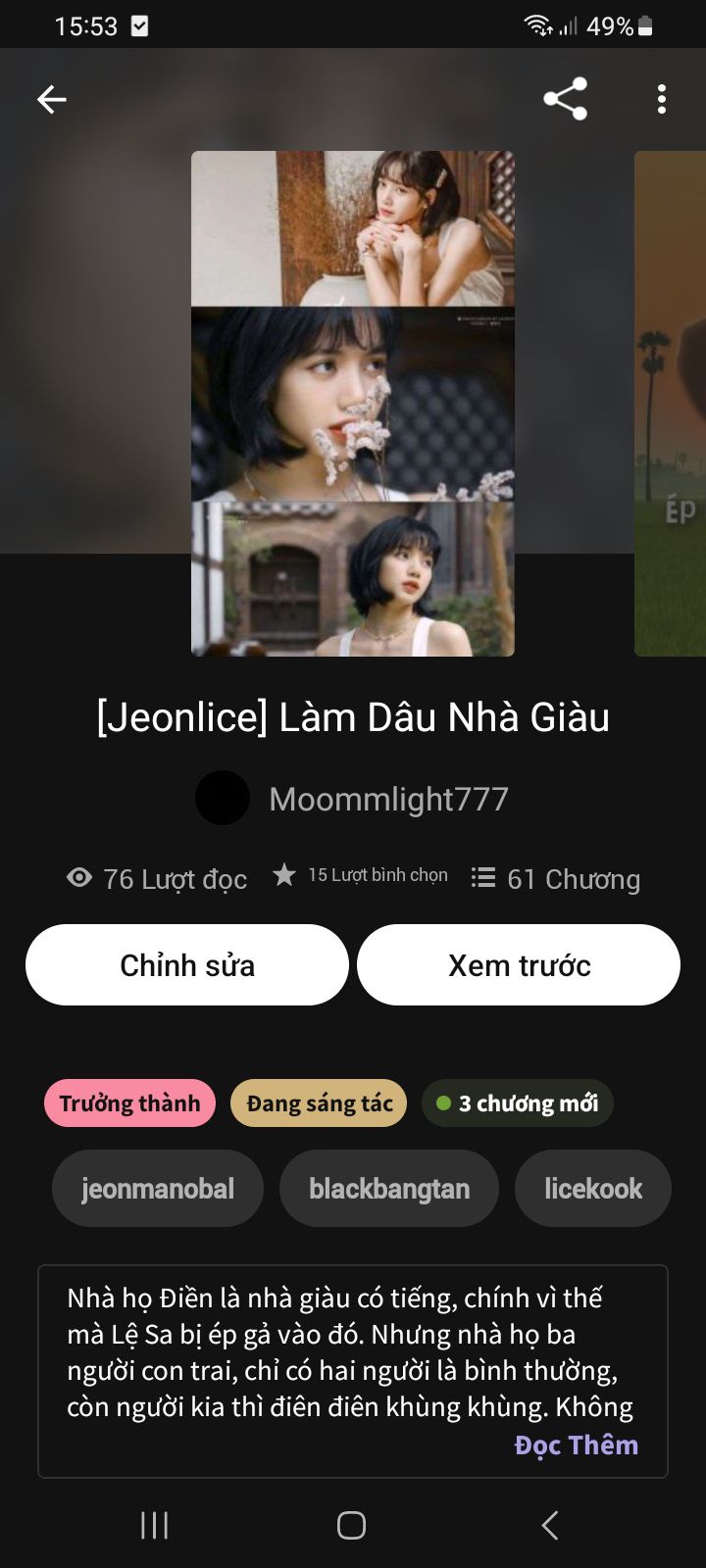Choose the licekook tag
The height and width of the screenshot is (1568, 706).
point(593,1189)
